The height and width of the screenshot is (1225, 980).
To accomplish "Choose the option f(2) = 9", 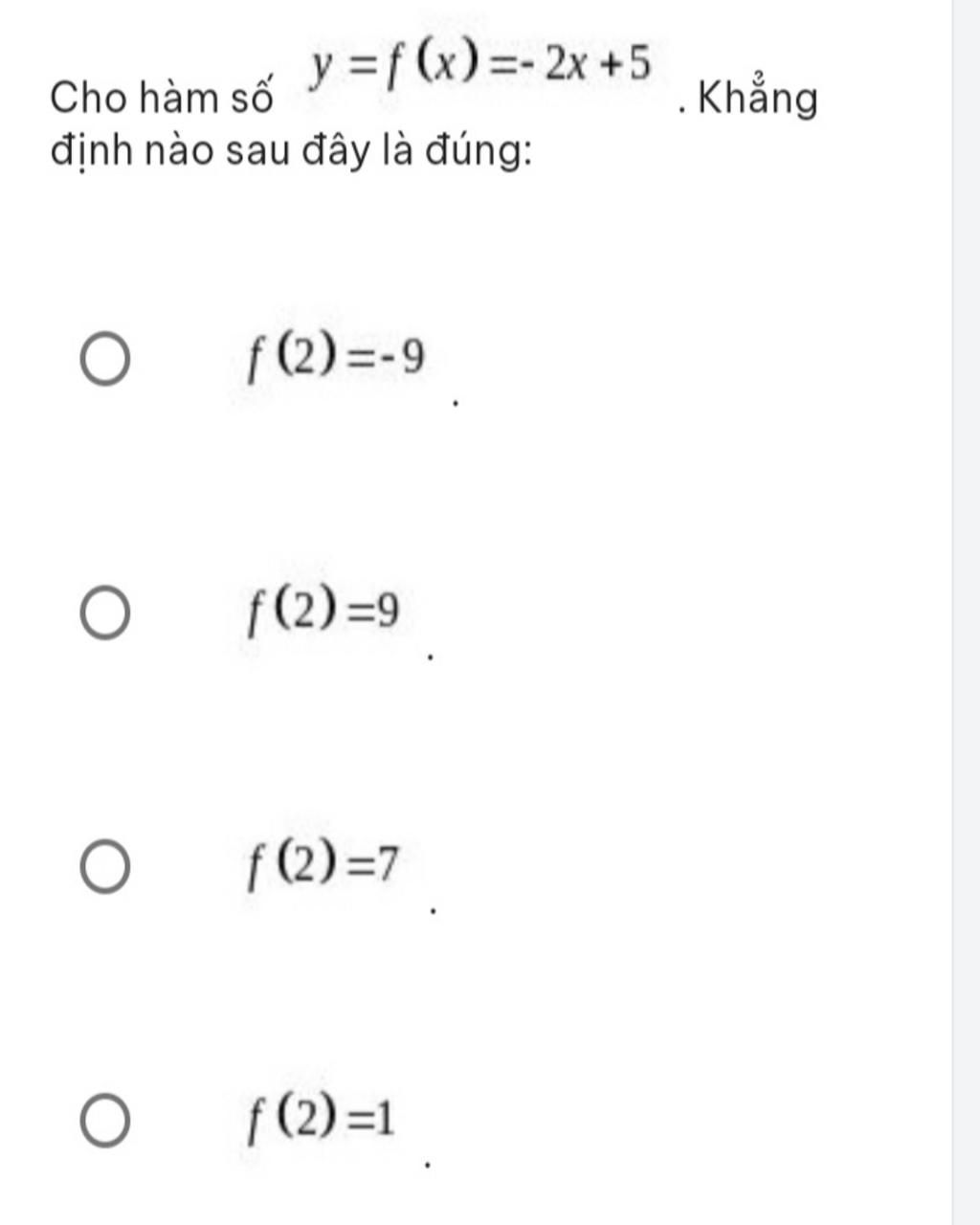I will (104, 614).
